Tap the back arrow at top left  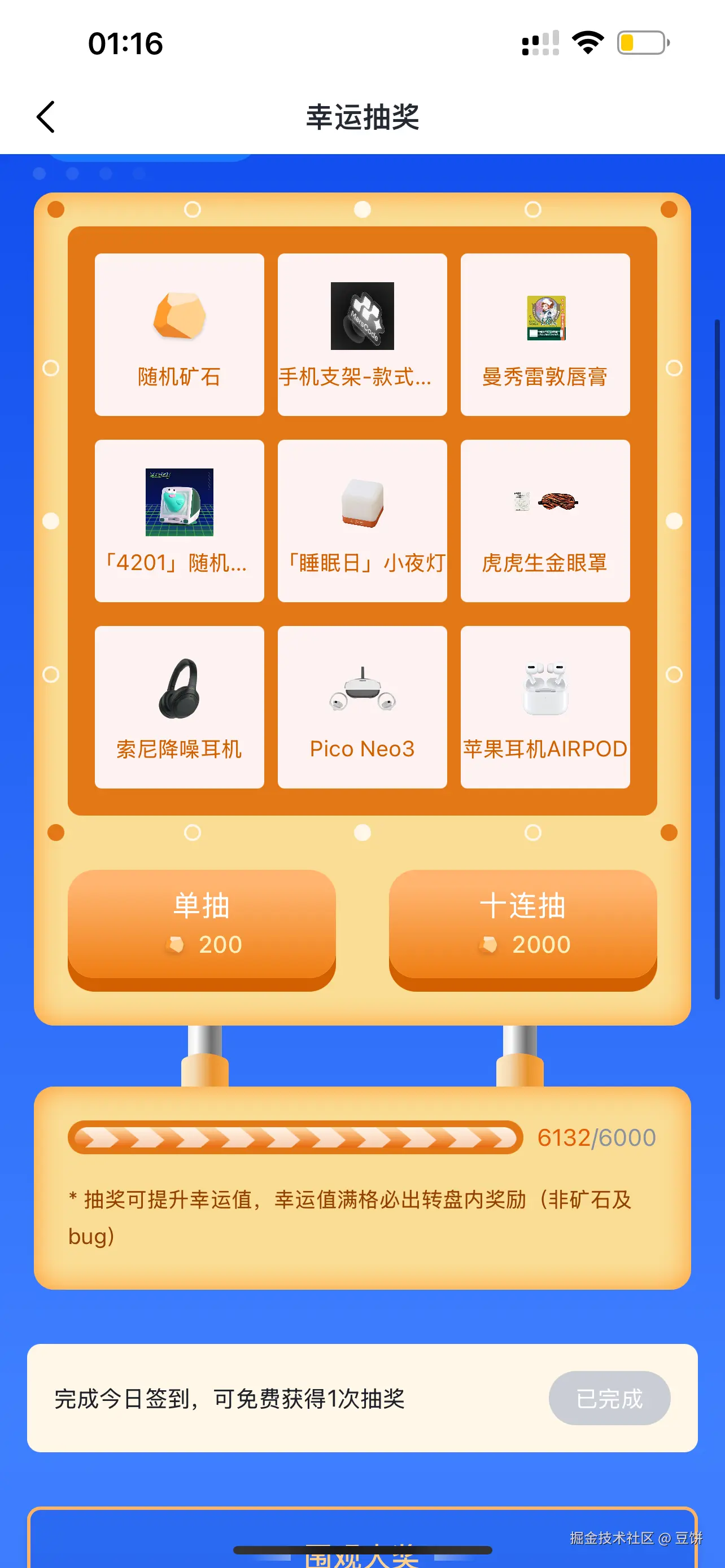(45, 117)
